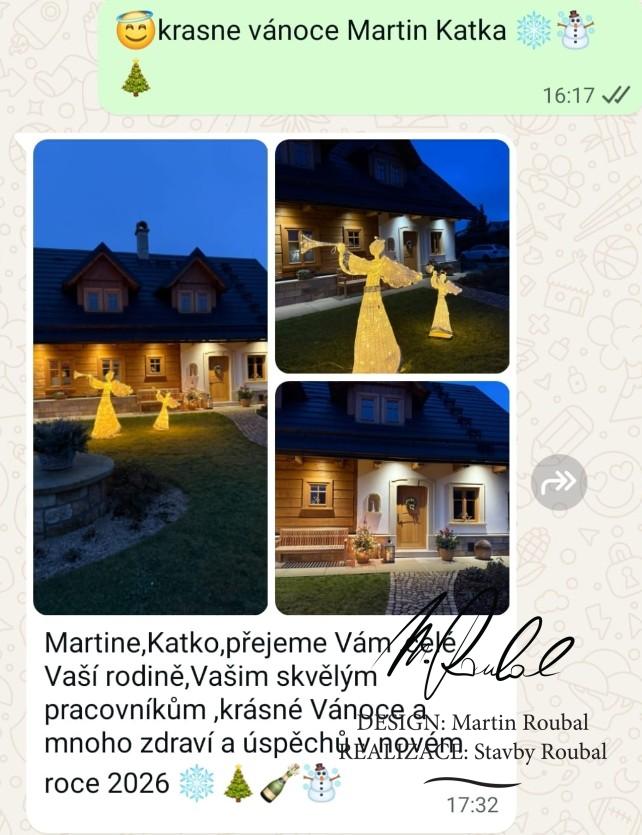
Task: Open the tall photo of the whole house at dusk
Action: (x=150, y=376)
